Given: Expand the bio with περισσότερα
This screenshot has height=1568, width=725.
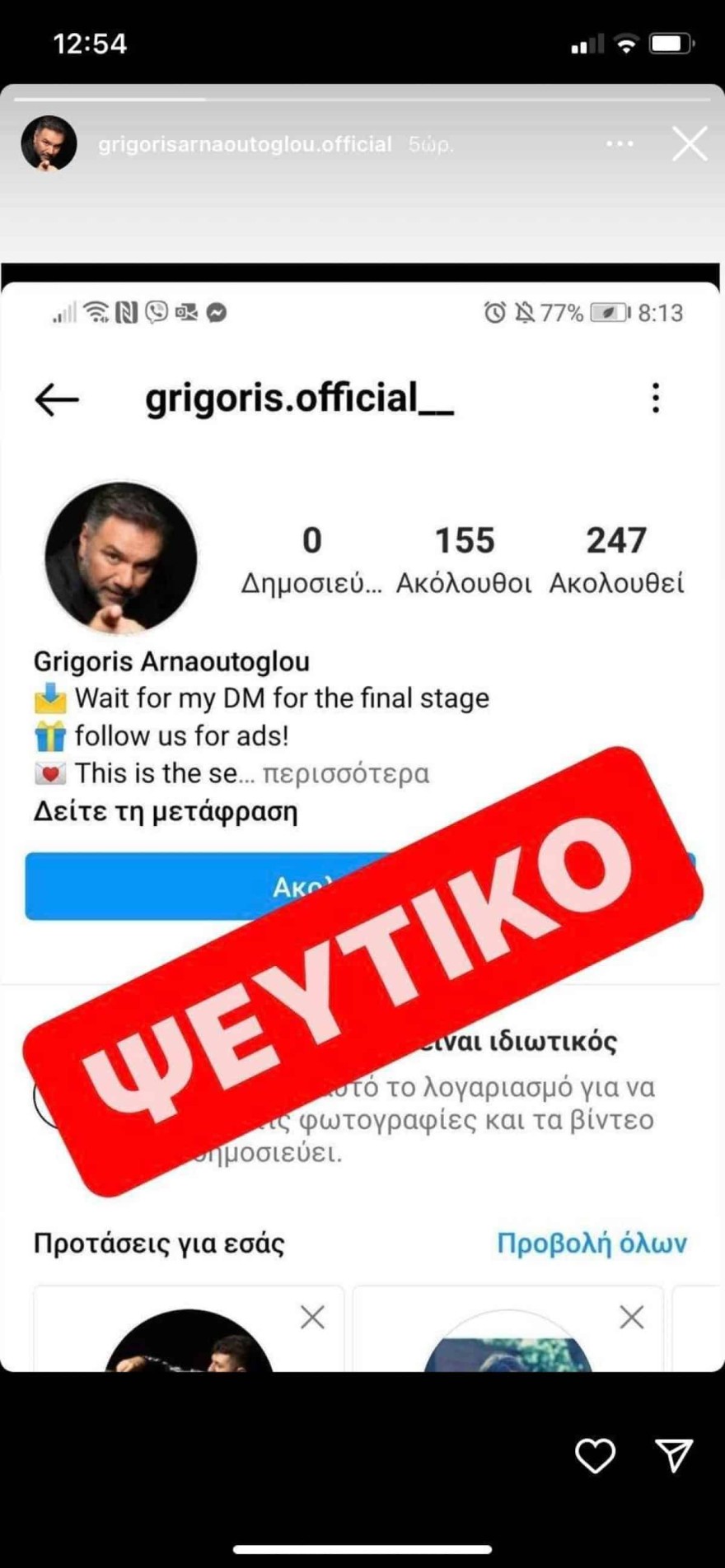Looking at the screenshot, I should pyautogui.click(x=345, y=772).
